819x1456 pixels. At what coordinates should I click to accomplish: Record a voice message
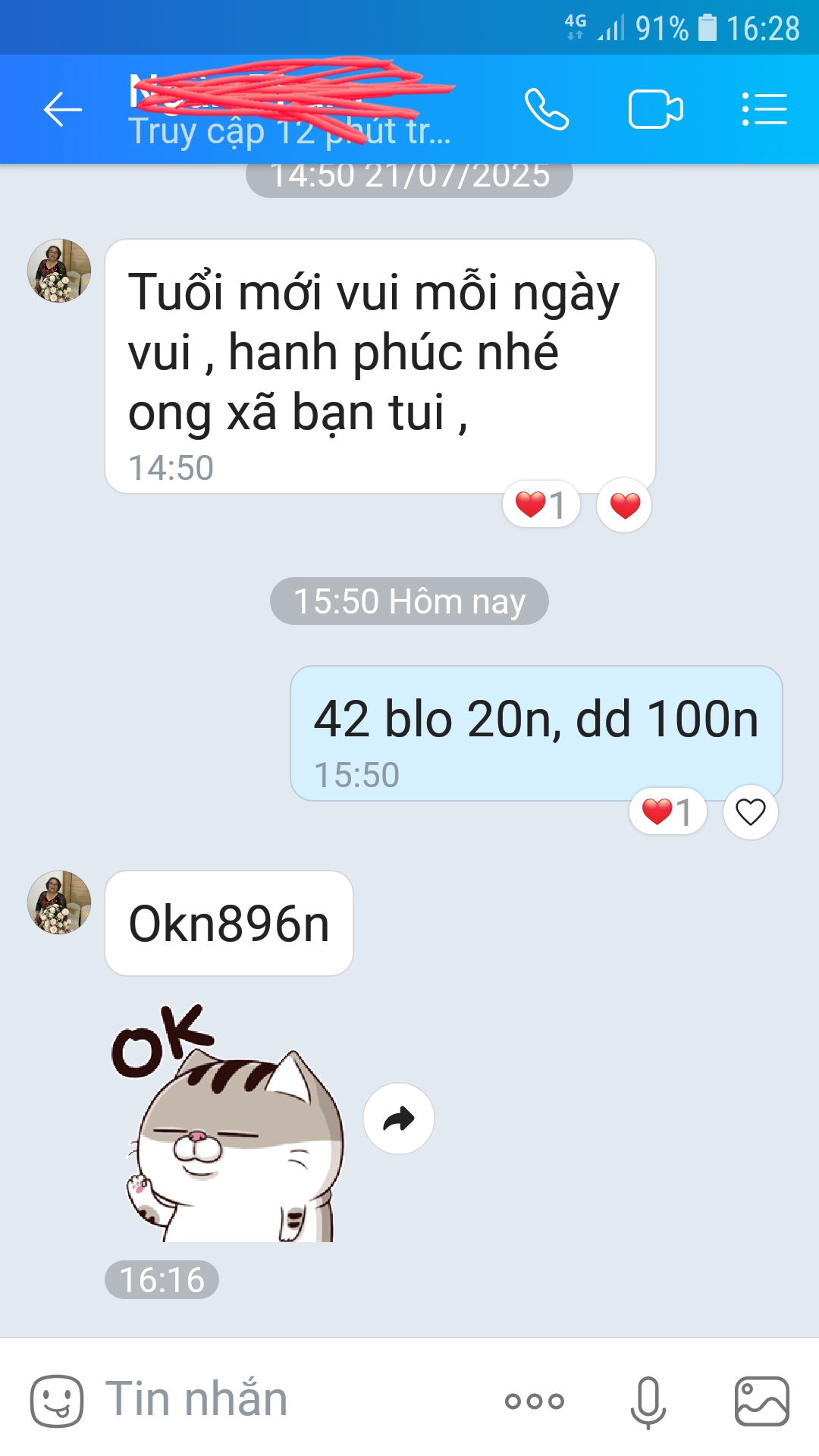pos(648,1401)
